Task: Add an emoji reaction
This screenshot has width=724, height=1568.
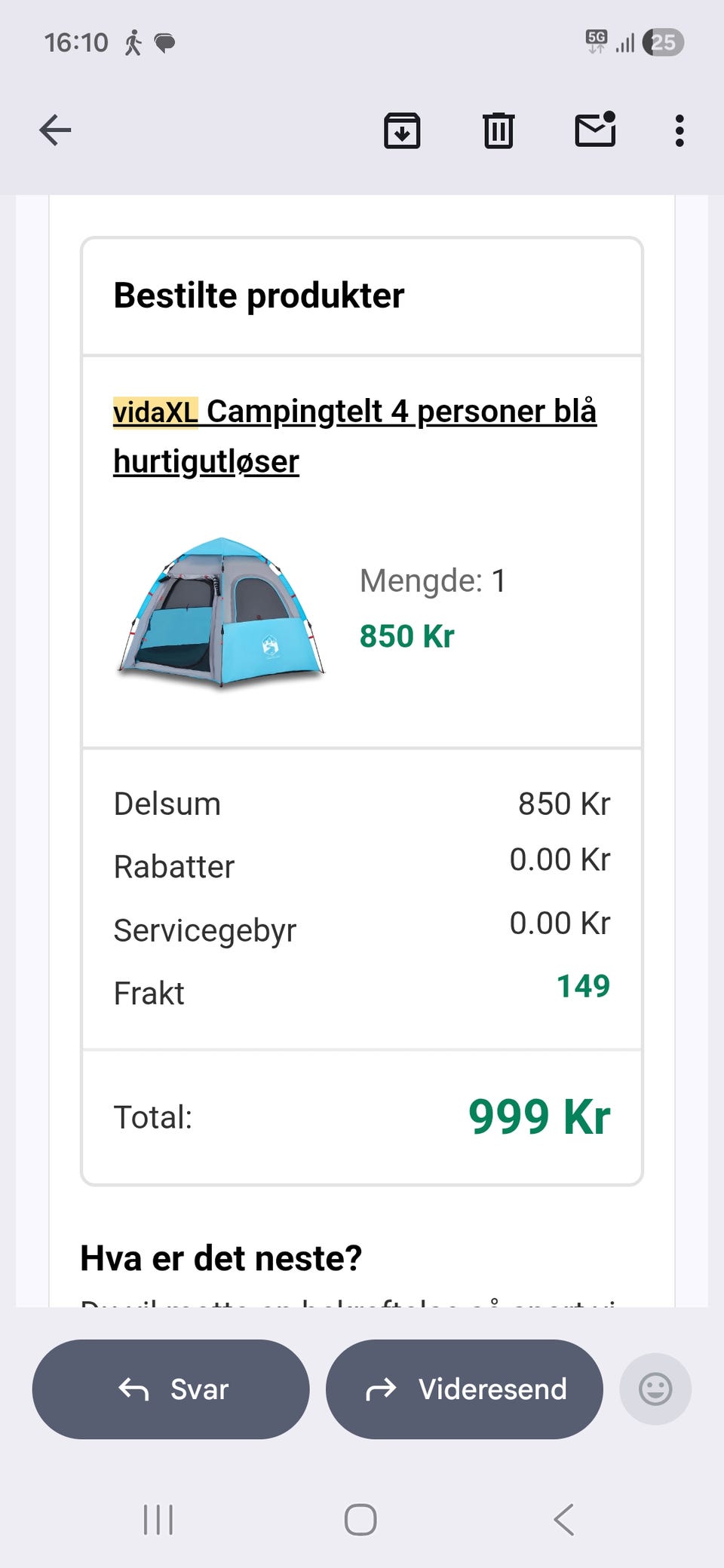Action: pyautogui.click(x=655, y=1389)
